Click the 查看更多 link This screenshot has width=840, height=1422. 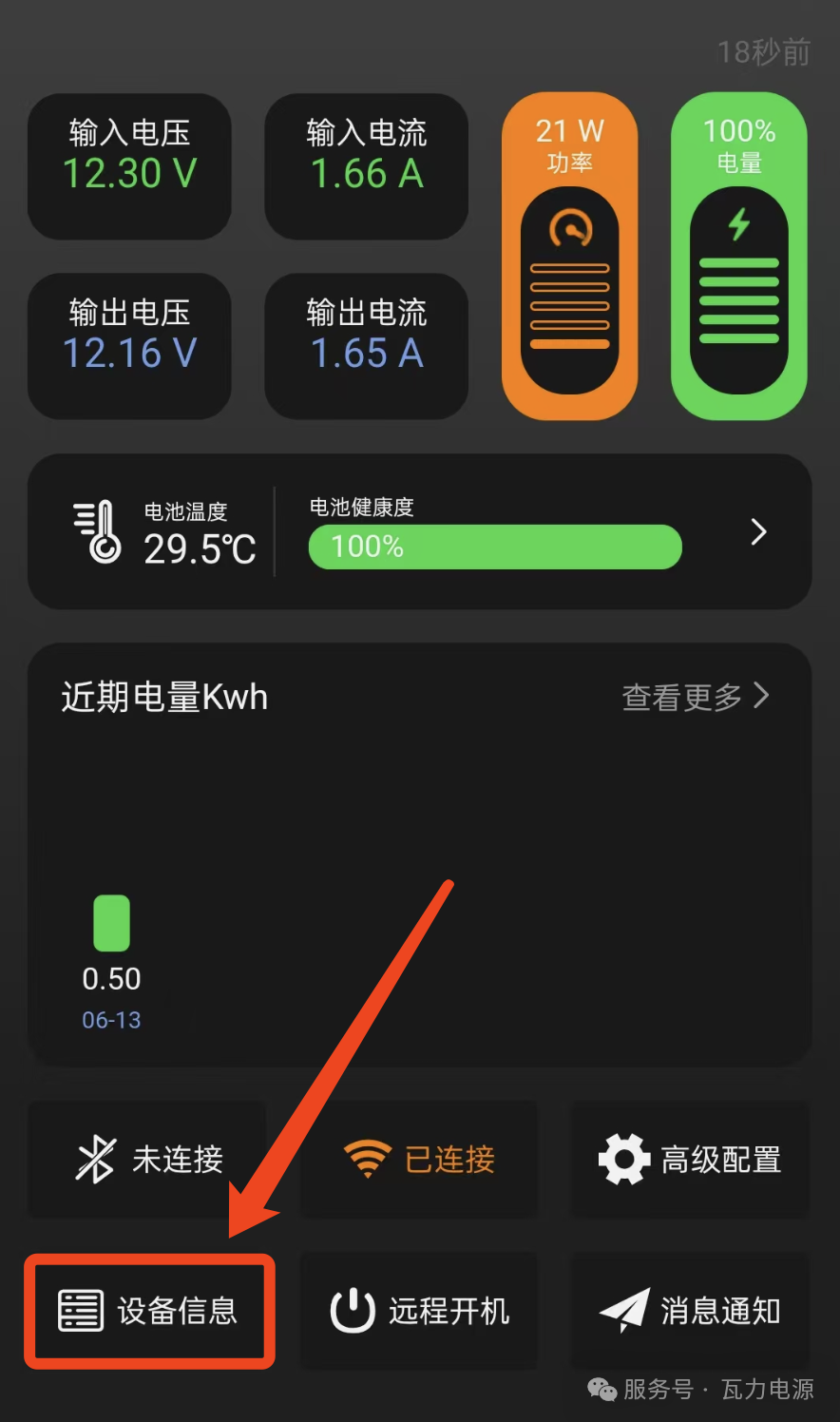[x=680, y=696]
